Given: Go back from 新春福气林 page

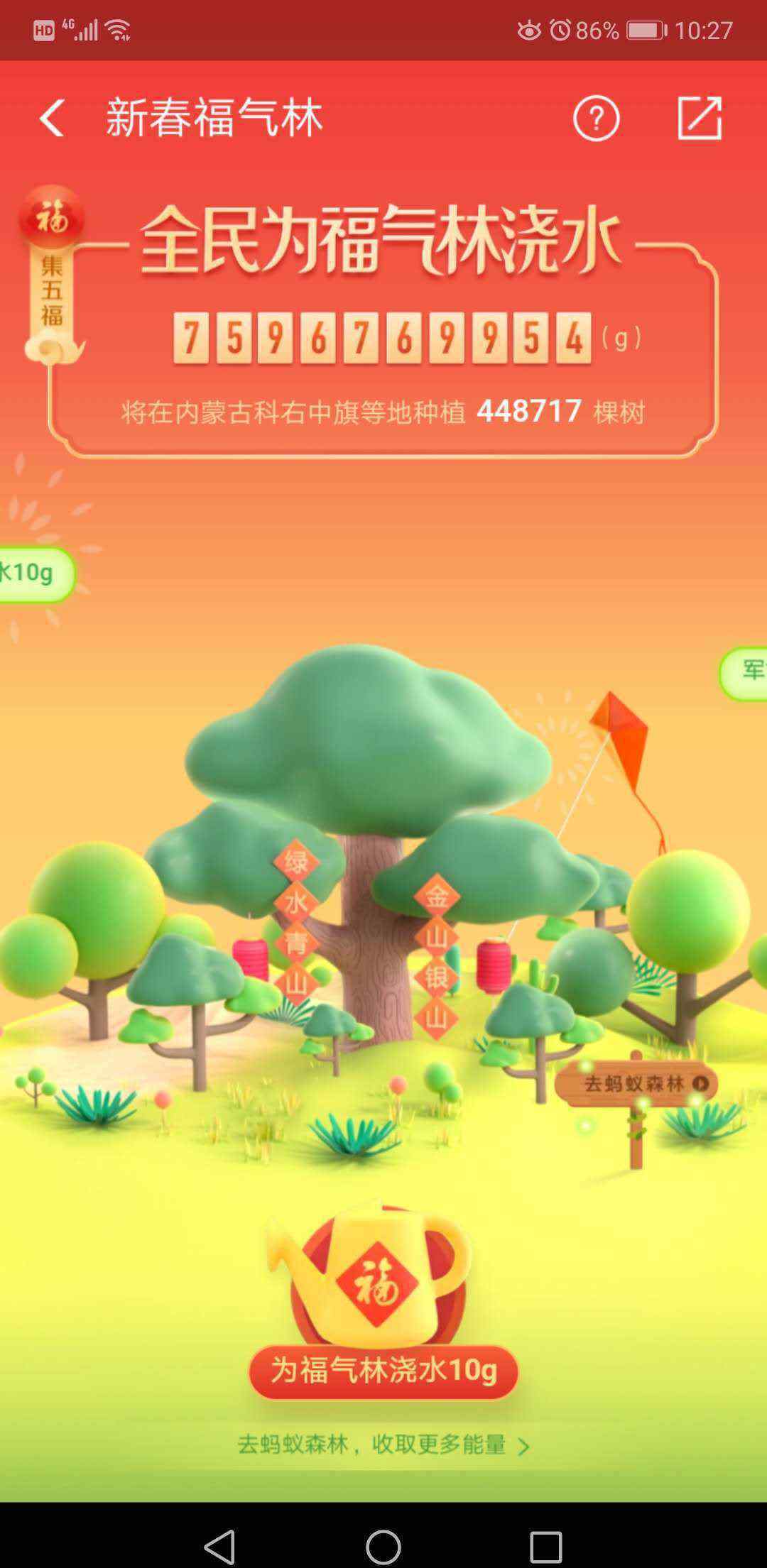Looking at the screenshot, I should click(52, 118).
